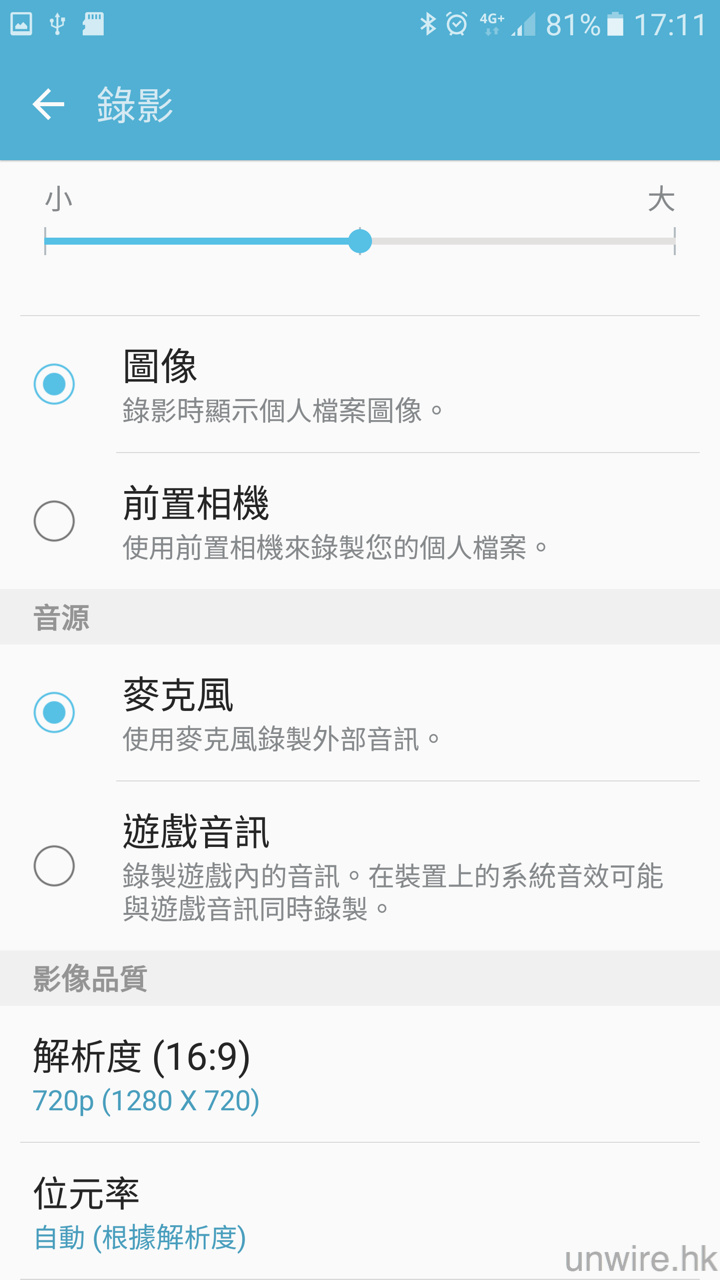Go back from the 錄影 screen
This screenshot has width=720, height=1280.
[48, 104]
